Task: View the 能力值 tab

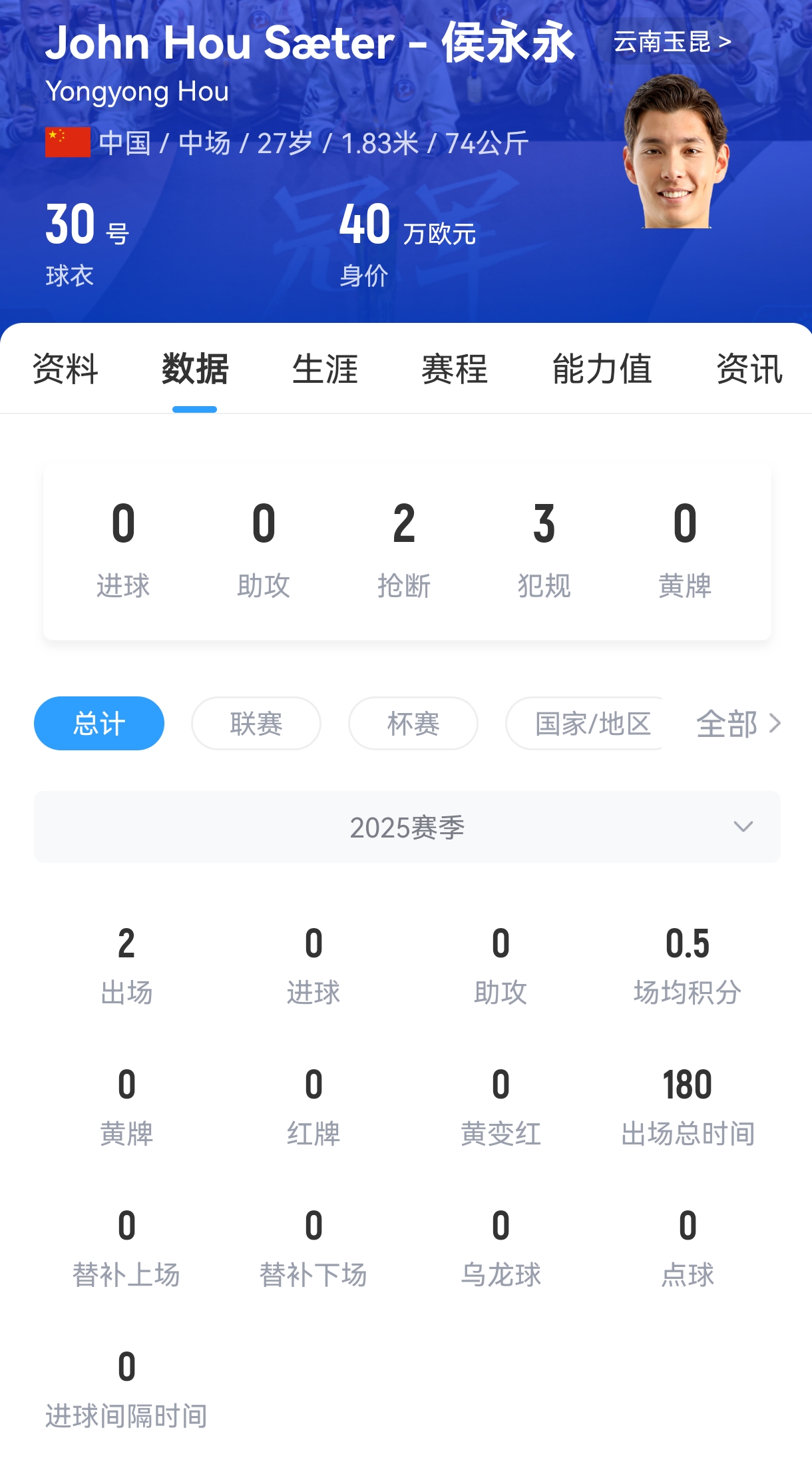Action: [602, 369]
